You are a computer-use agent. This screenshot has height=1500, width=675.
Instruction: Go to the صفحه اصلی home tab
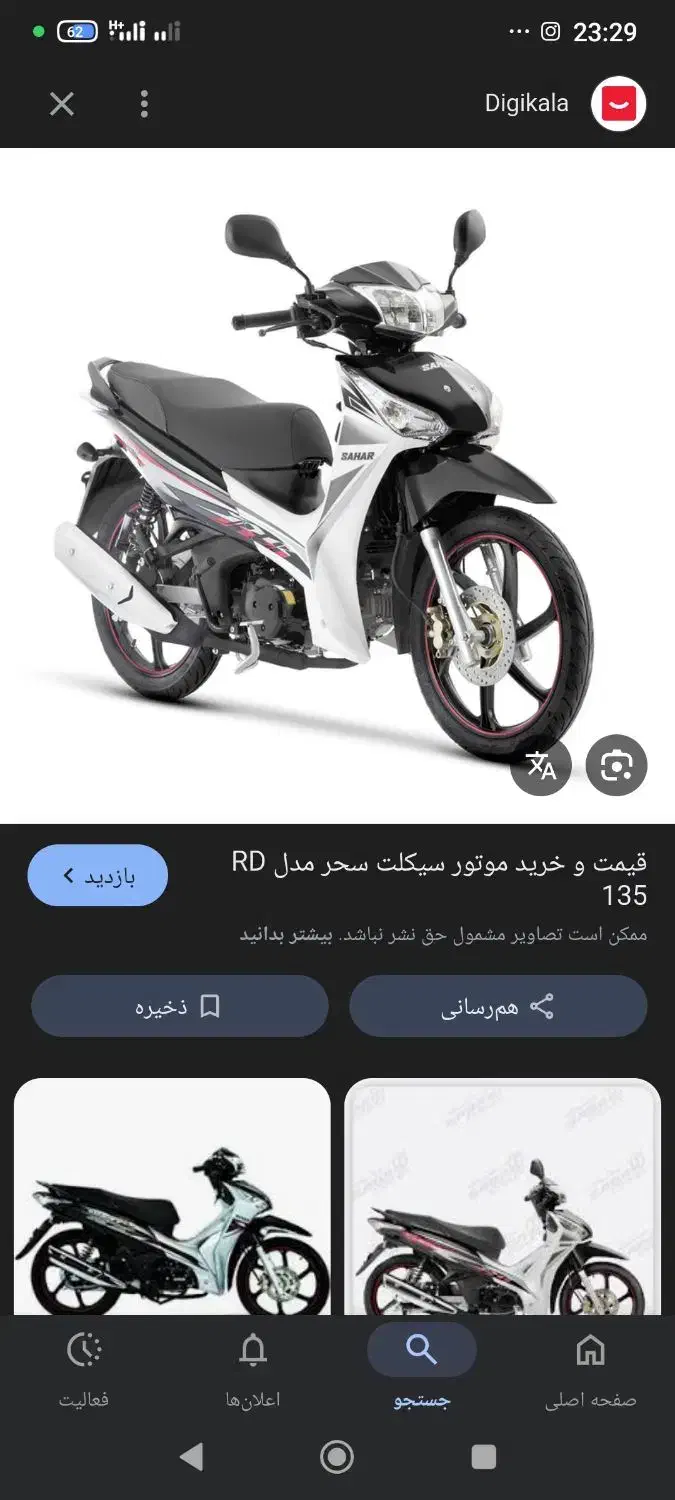[591, 1368]
